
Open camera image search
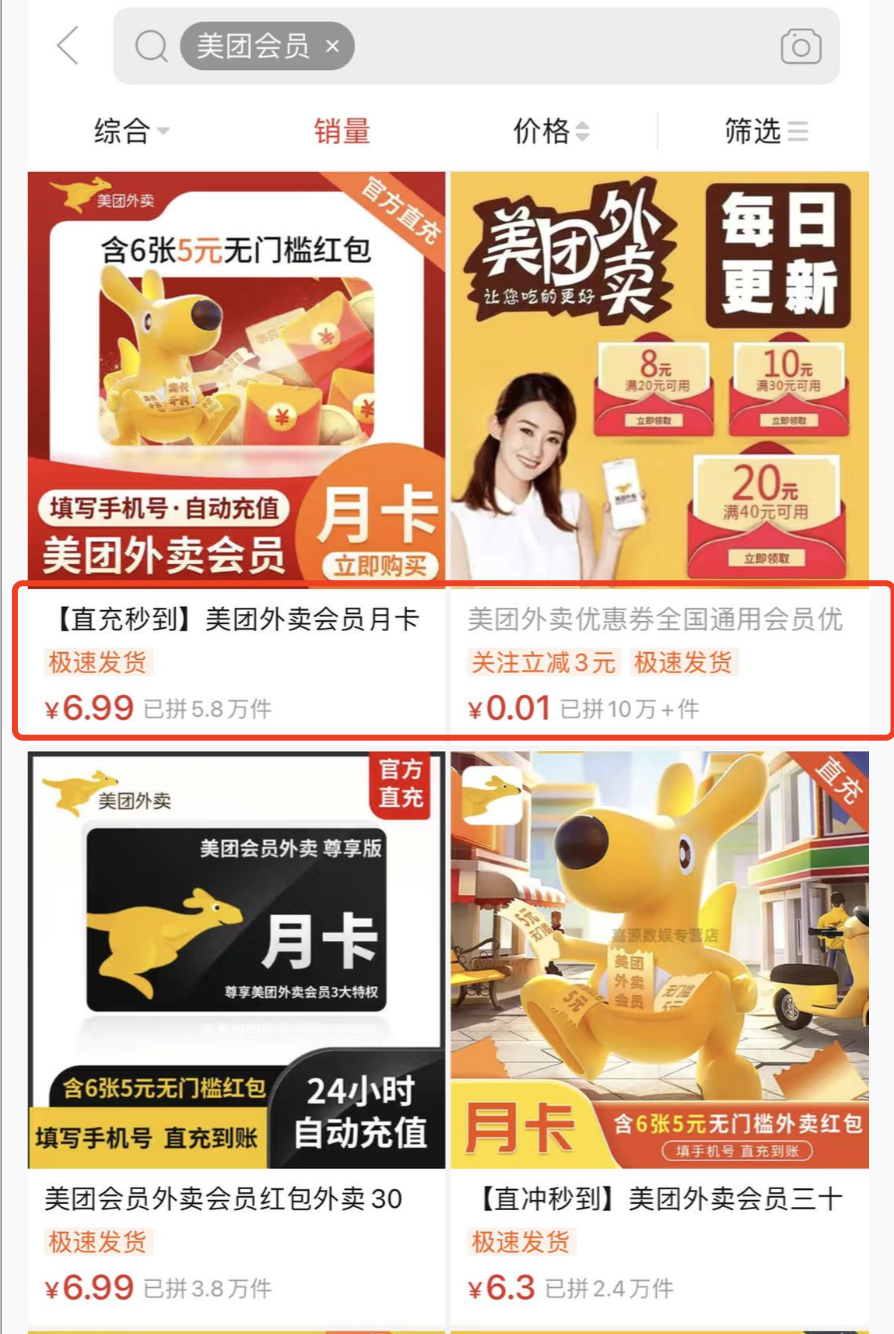tap(800, 46)
